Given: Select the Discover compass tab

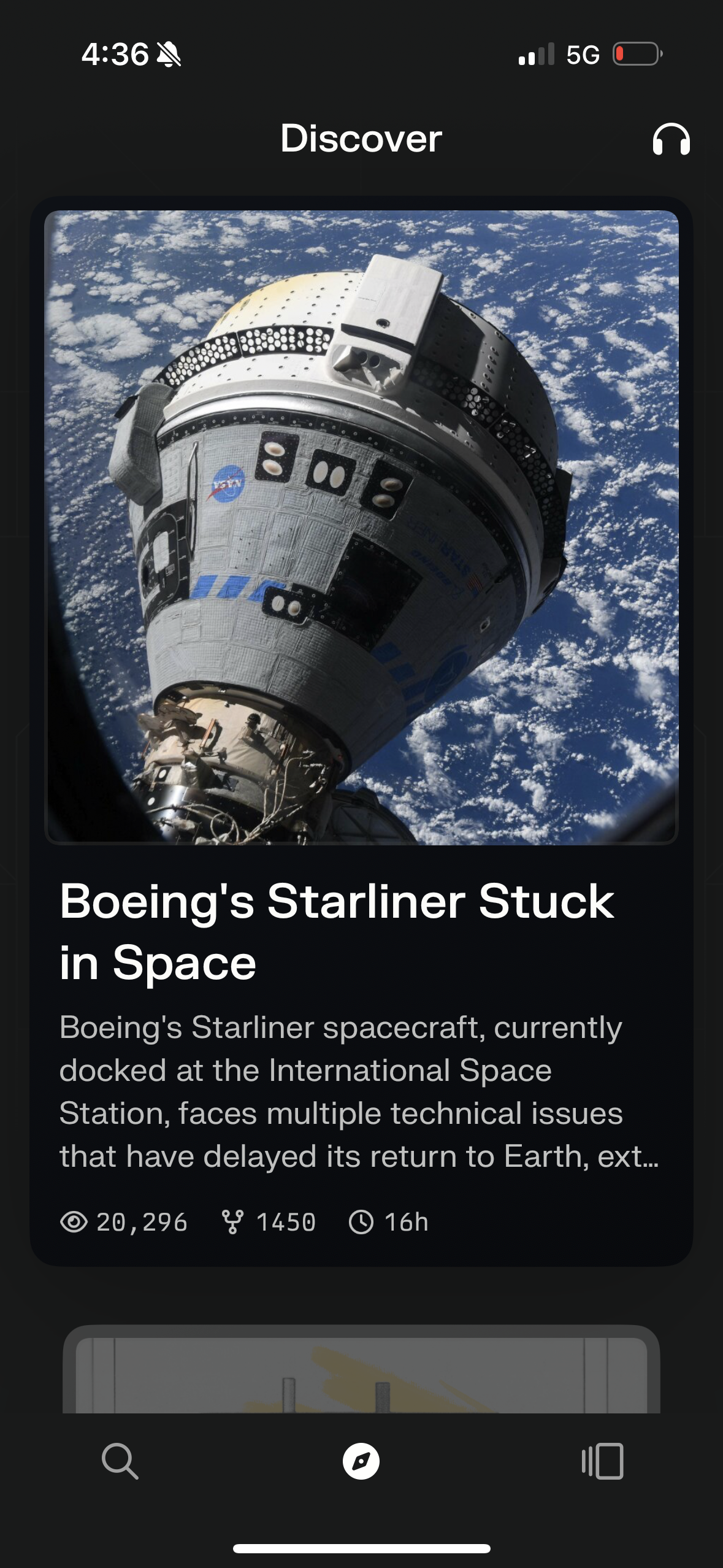Looking at the screenshot, I should (361, 1461).
